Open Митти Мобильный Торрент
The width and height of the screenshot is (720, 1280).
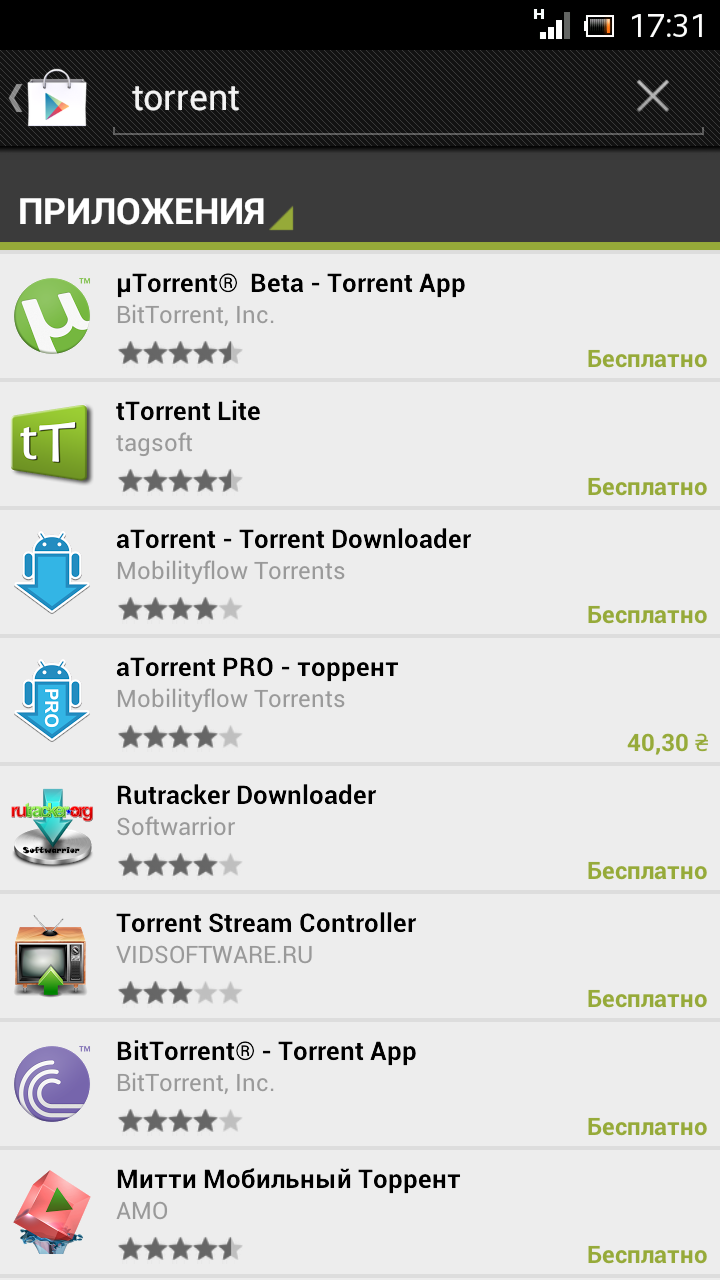pyautogui.click(x=360, y=1212)
